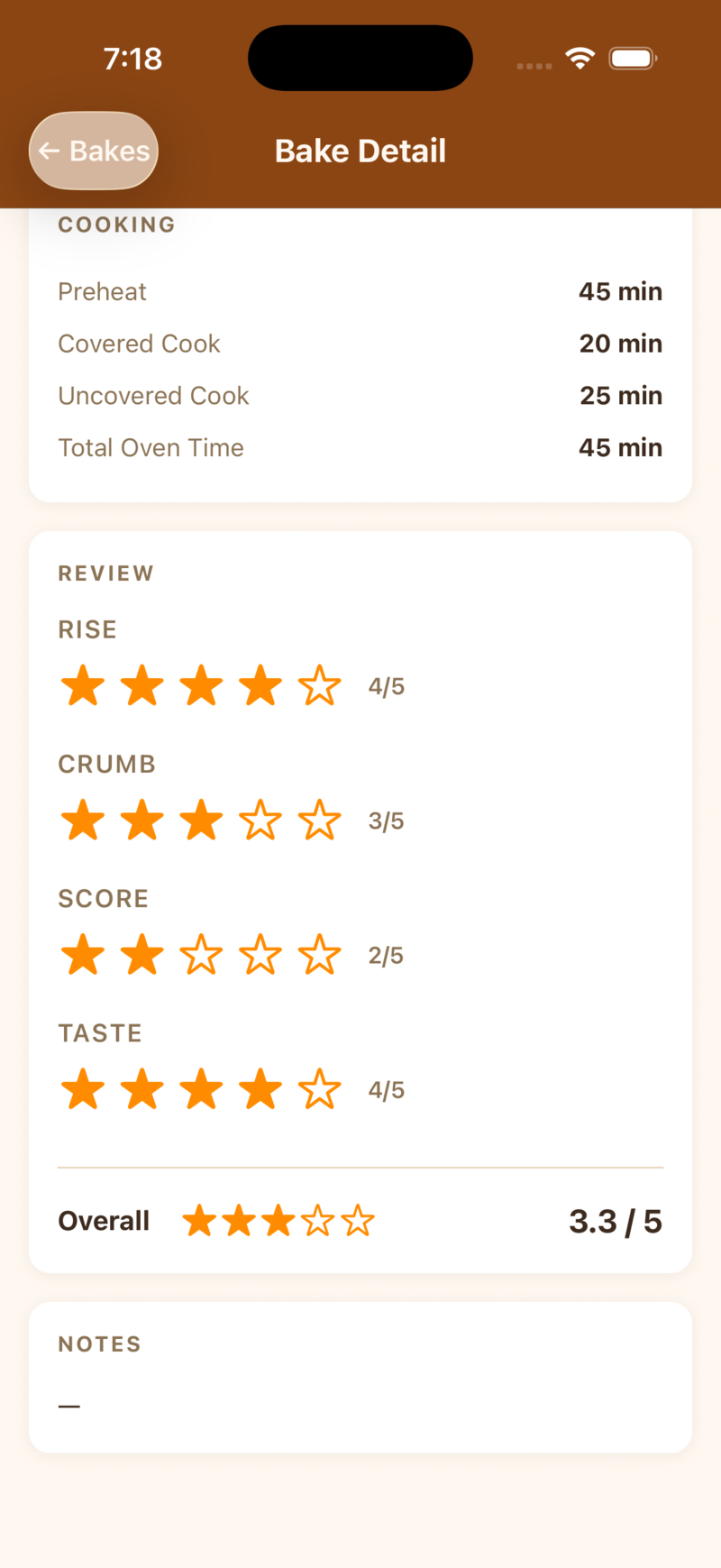Toggle the fourth star in the Overall row

[318, 1221]
